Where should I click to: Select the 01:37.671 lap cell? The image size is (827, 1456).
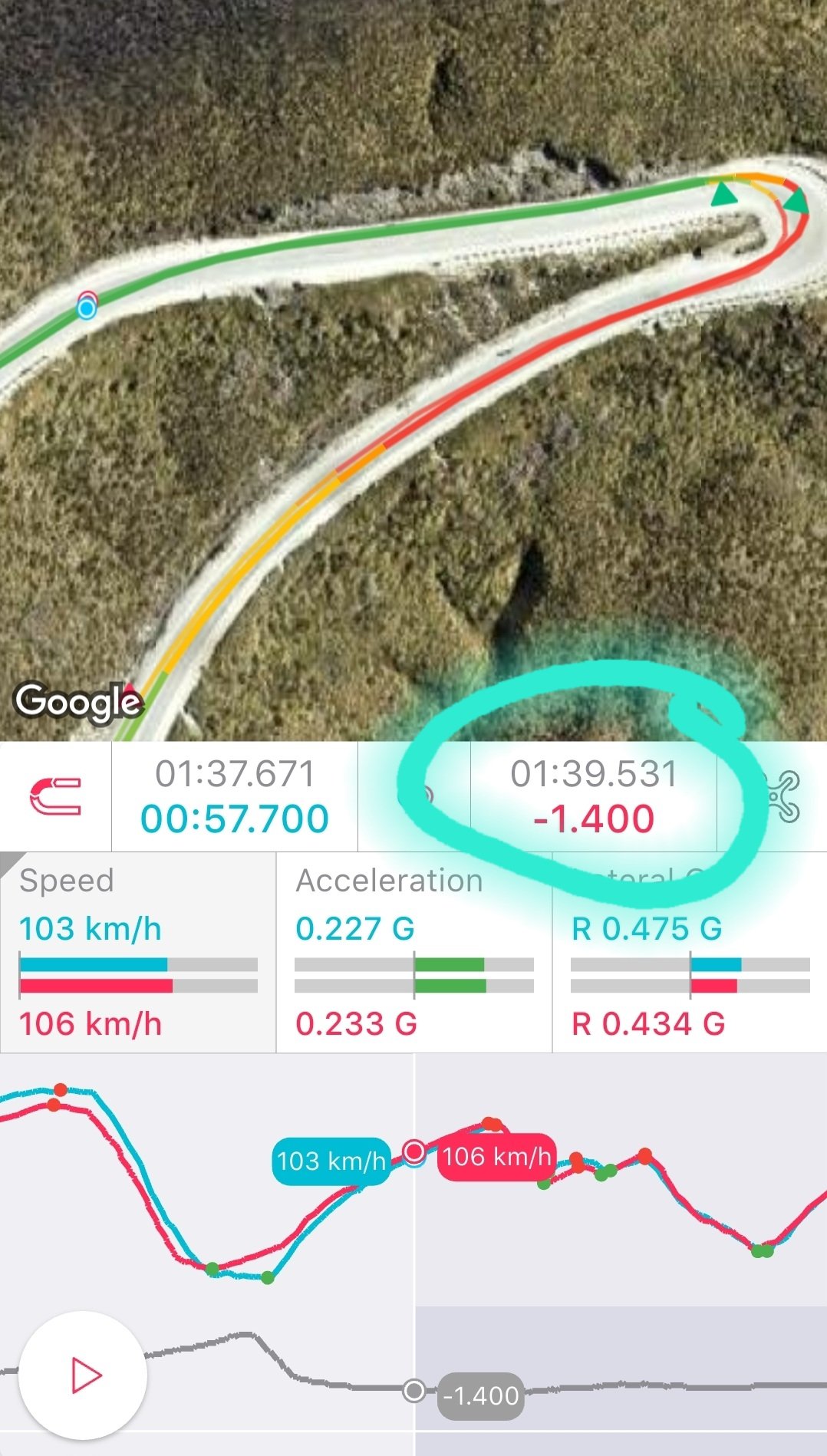(x=235, y=796)
